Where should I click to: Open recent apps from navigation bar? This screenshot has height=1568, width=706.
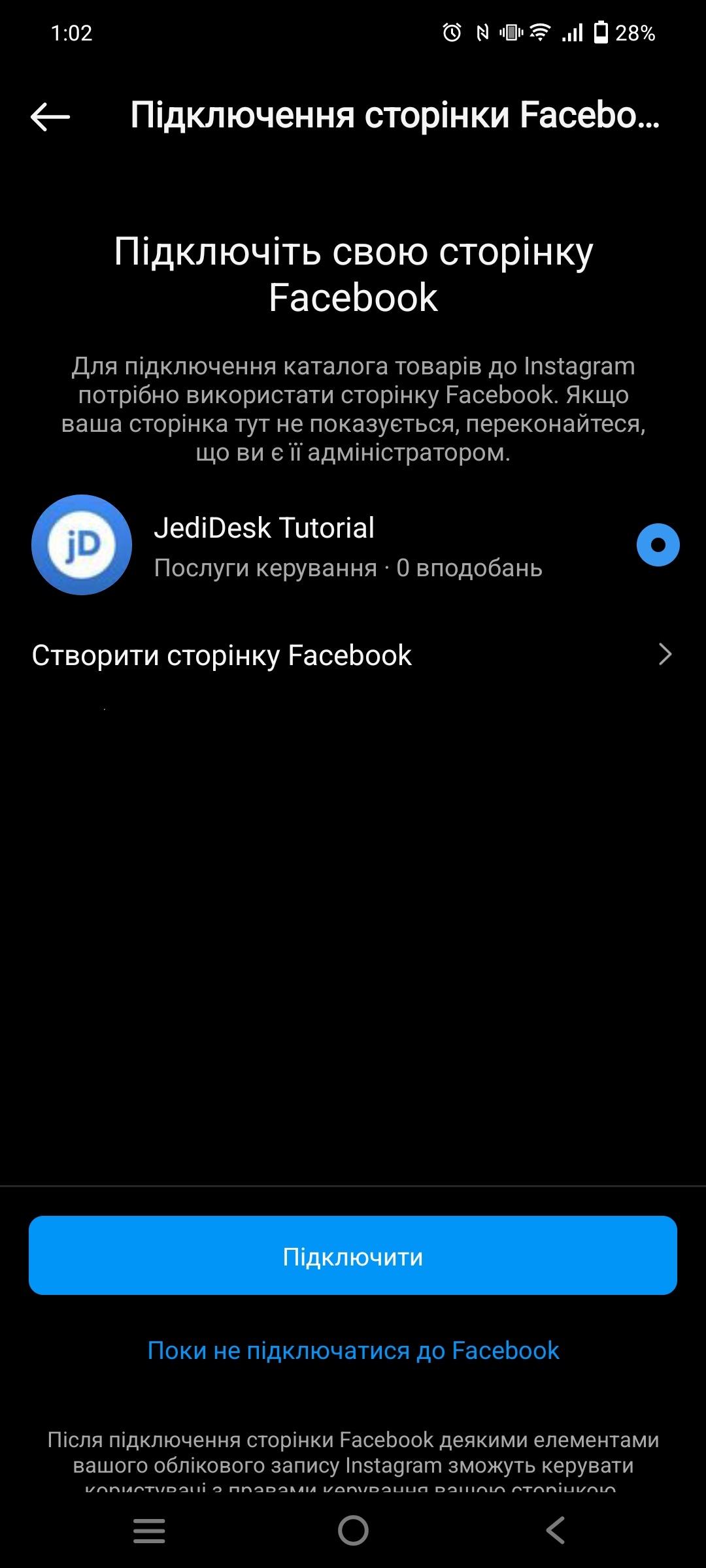149,1530
